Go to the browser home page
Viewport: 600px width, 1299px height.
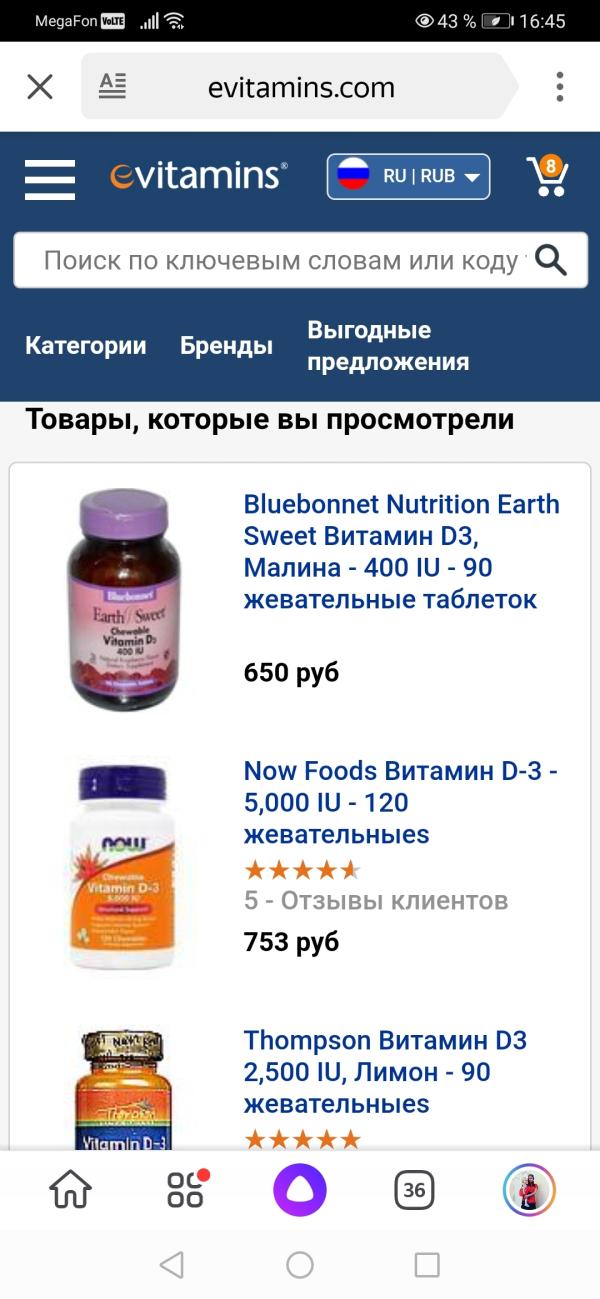pos(70,1190)
